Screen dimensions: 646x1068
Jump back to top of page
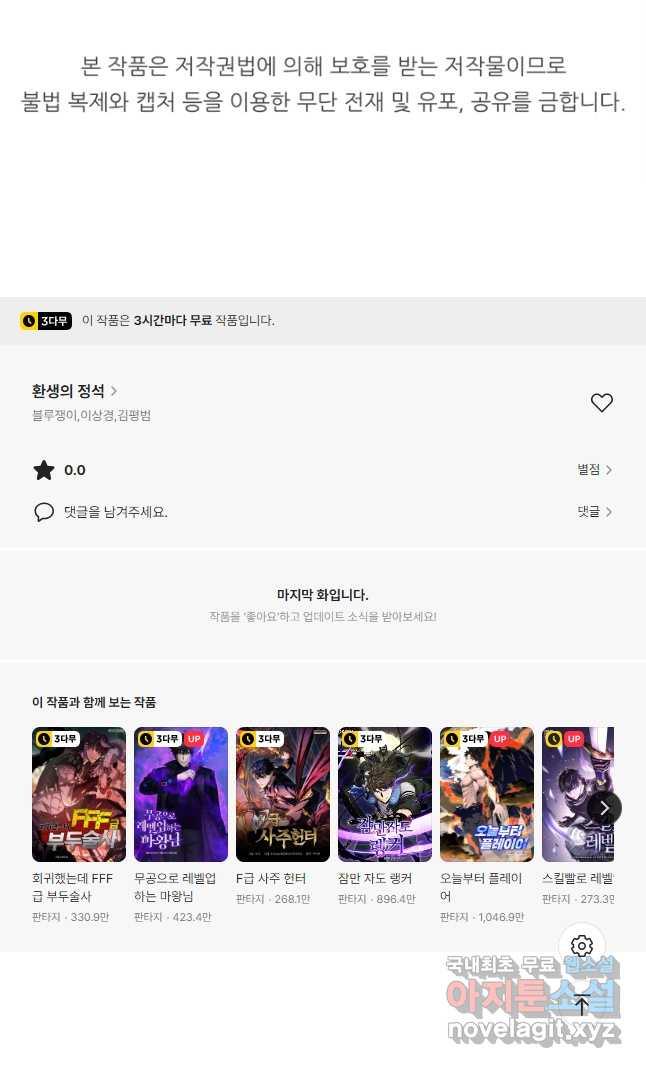[x=582, y=1004]
